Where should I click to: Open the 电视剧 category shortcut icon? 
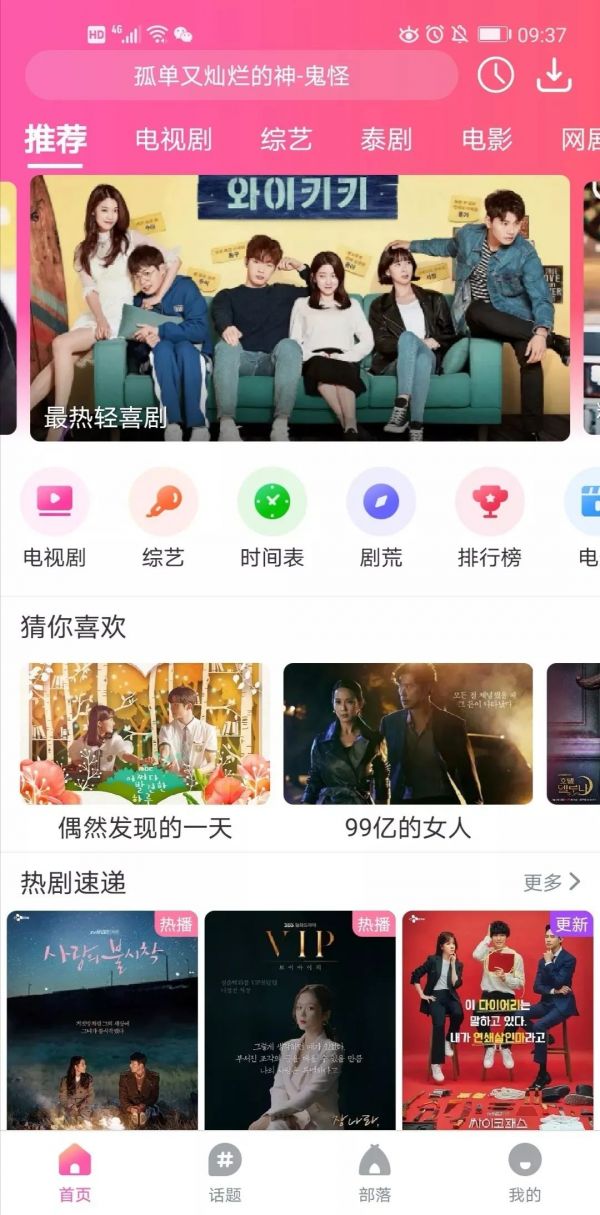(x=55, y=502)
